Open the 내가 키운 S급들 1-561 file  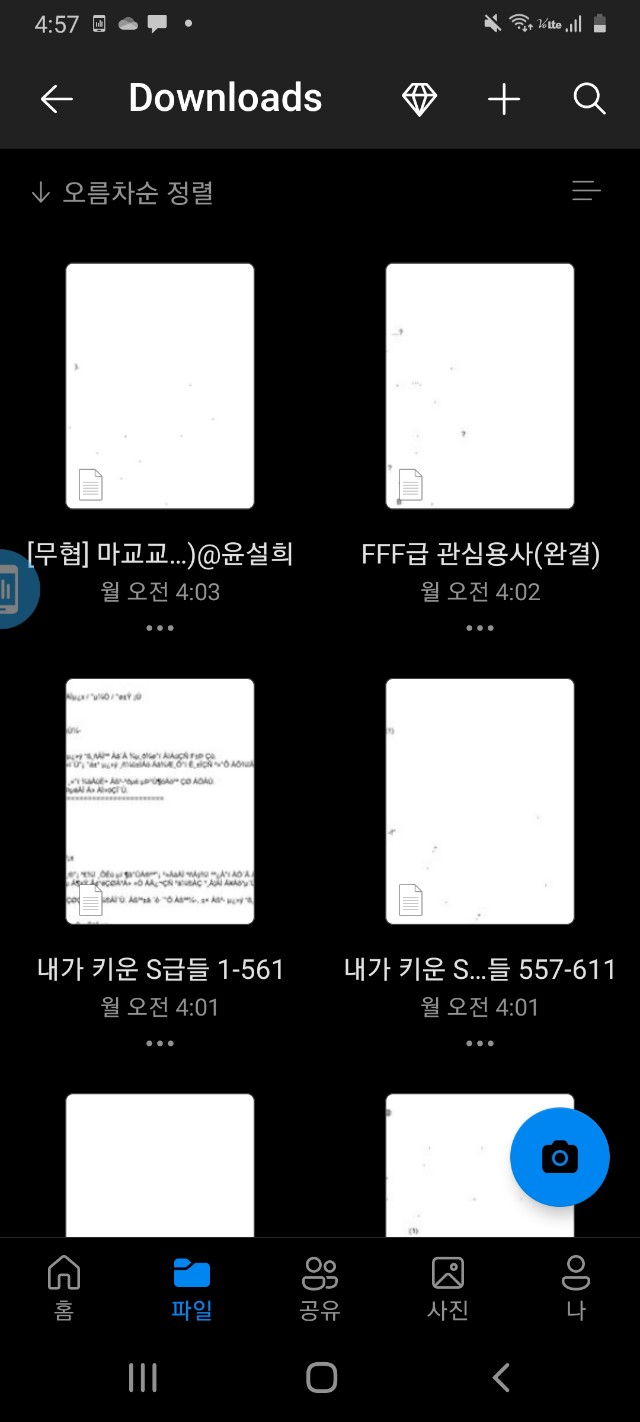[160, 801]
